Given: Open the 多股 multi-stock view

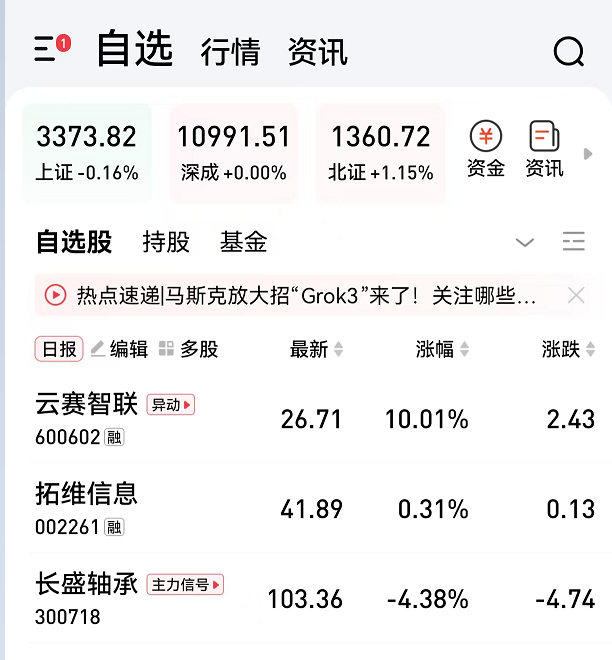Looking at the screenshot, I should point(188,349).
